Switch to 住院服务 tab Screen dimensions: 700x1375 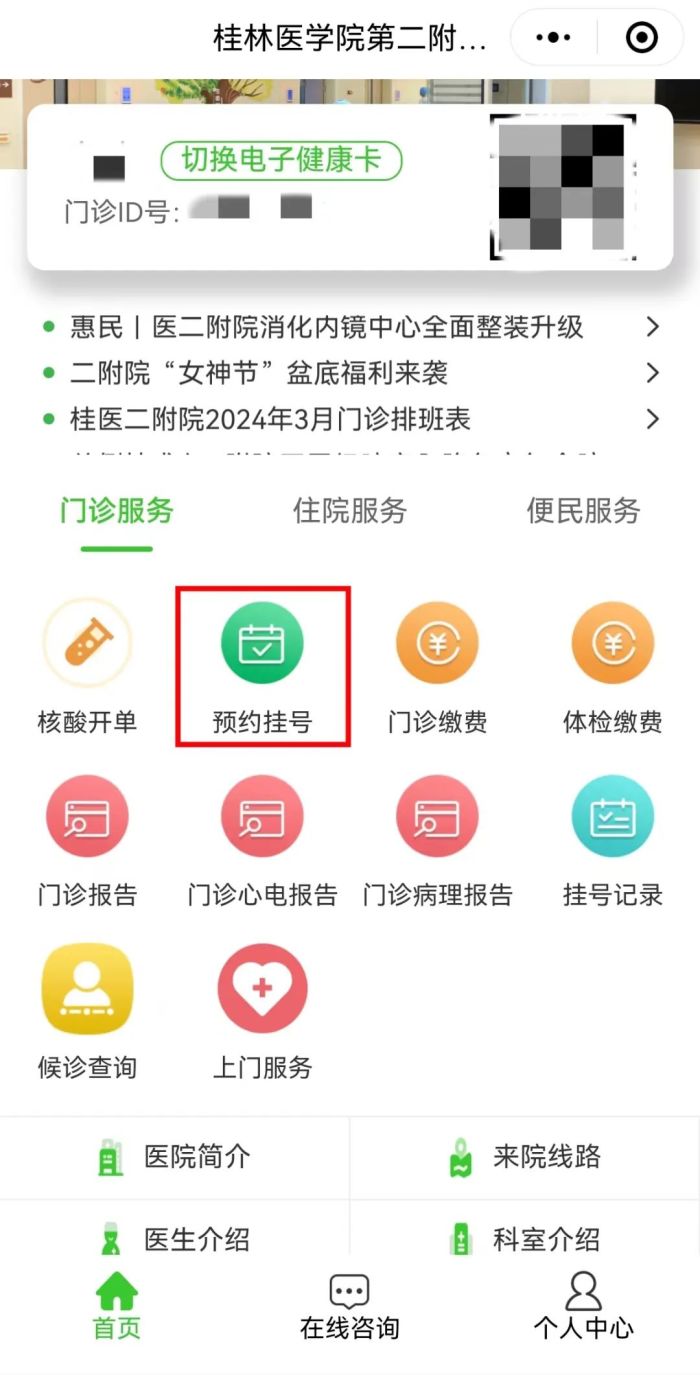(349, 511)
